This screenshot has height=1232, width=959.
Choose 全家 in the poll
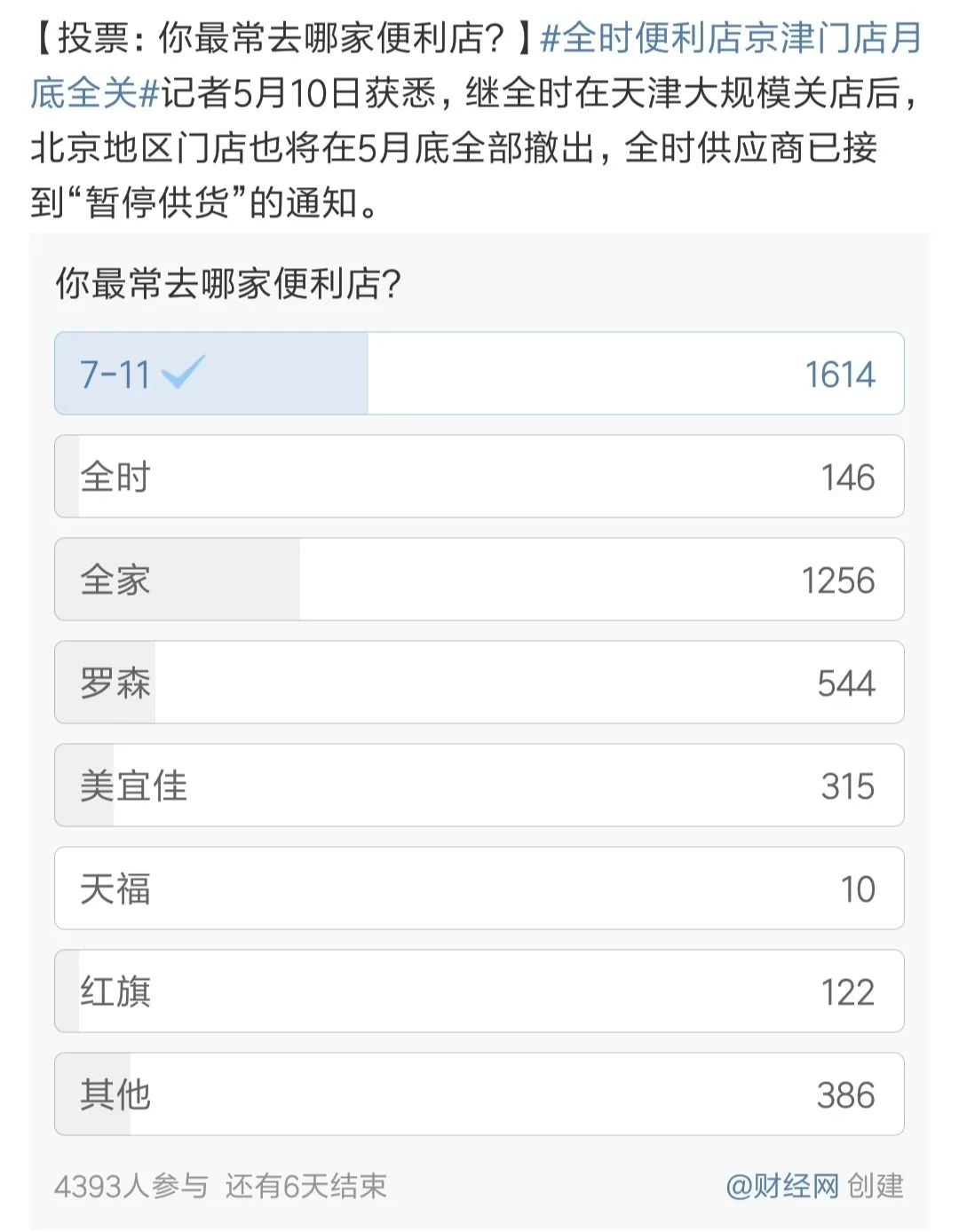pyautogui.click(x=479, y=580)
